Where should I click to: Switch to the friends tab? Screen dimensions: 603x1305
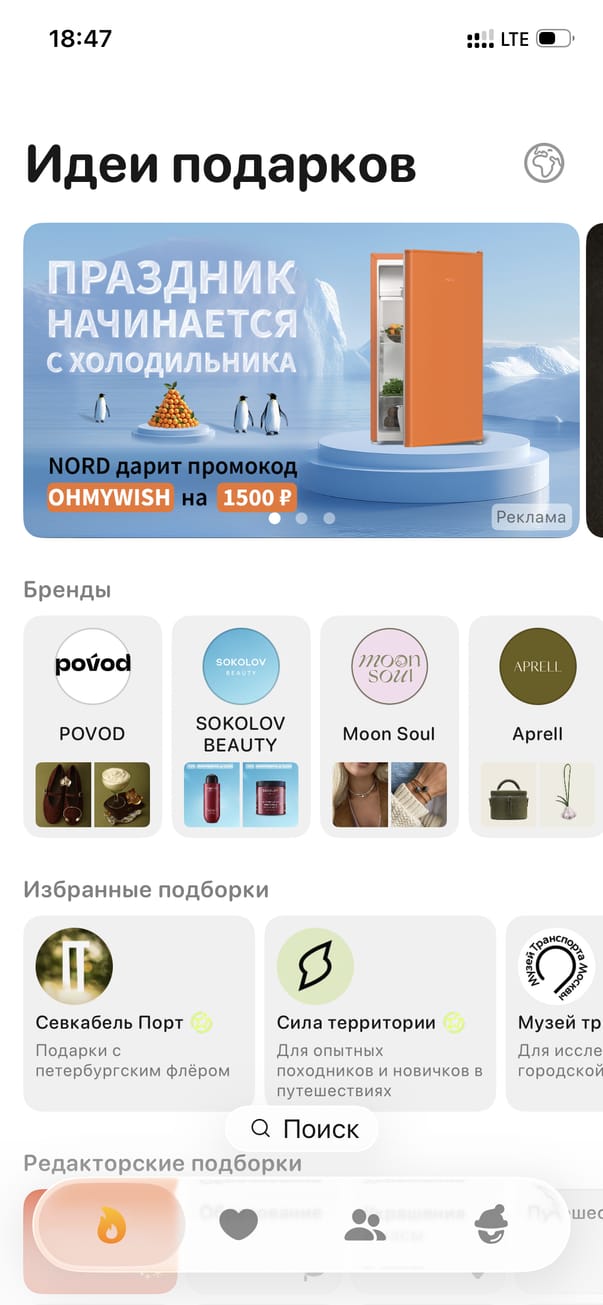click(x=365, y=1224)
